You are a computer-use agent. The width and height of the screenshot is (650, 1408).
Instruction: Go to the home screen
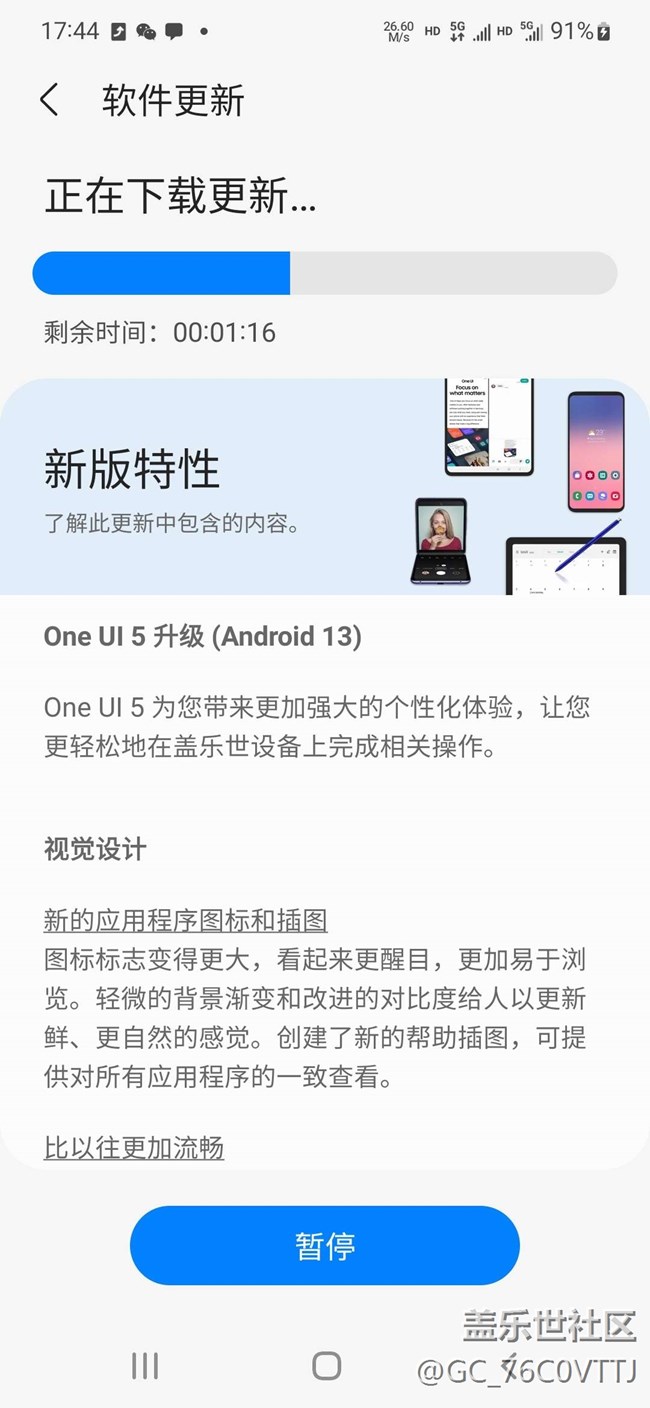326,1366
